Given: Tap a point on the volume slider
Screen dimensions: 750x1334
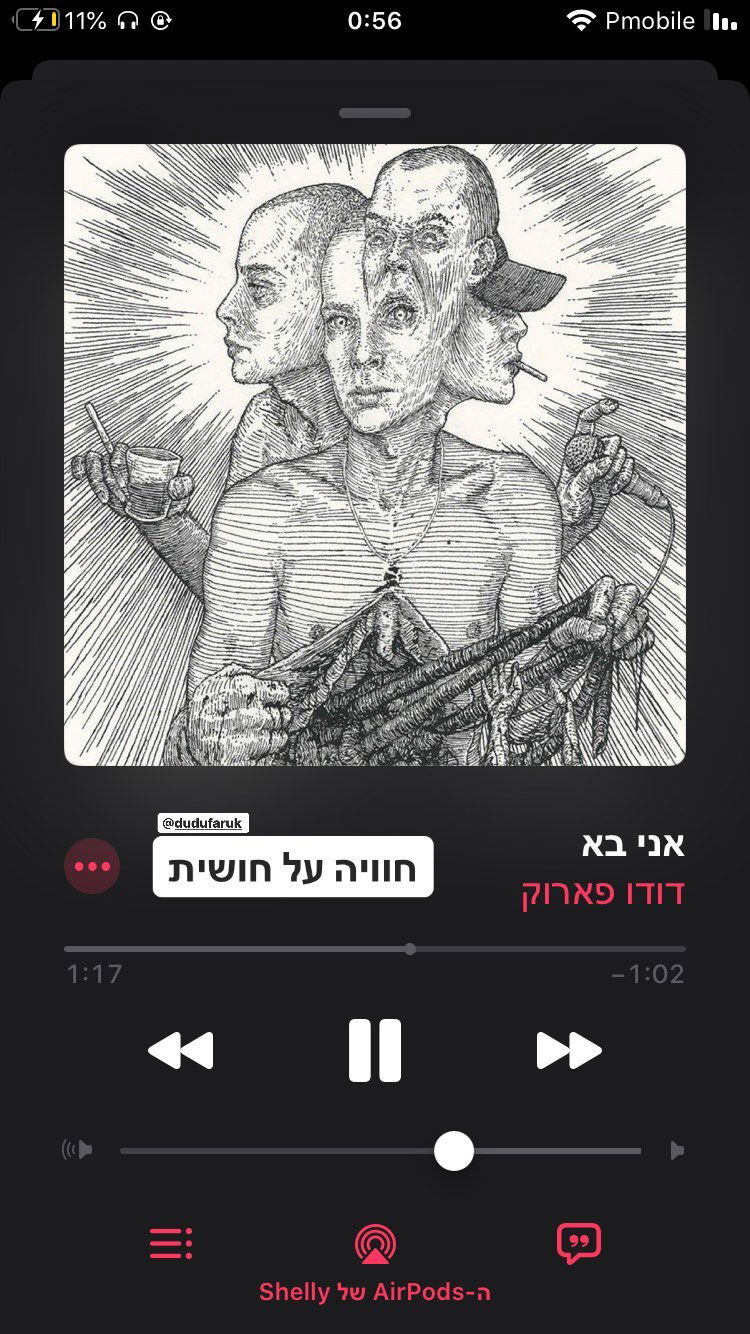Looking at the screenshot, I should pos(300,1151).
